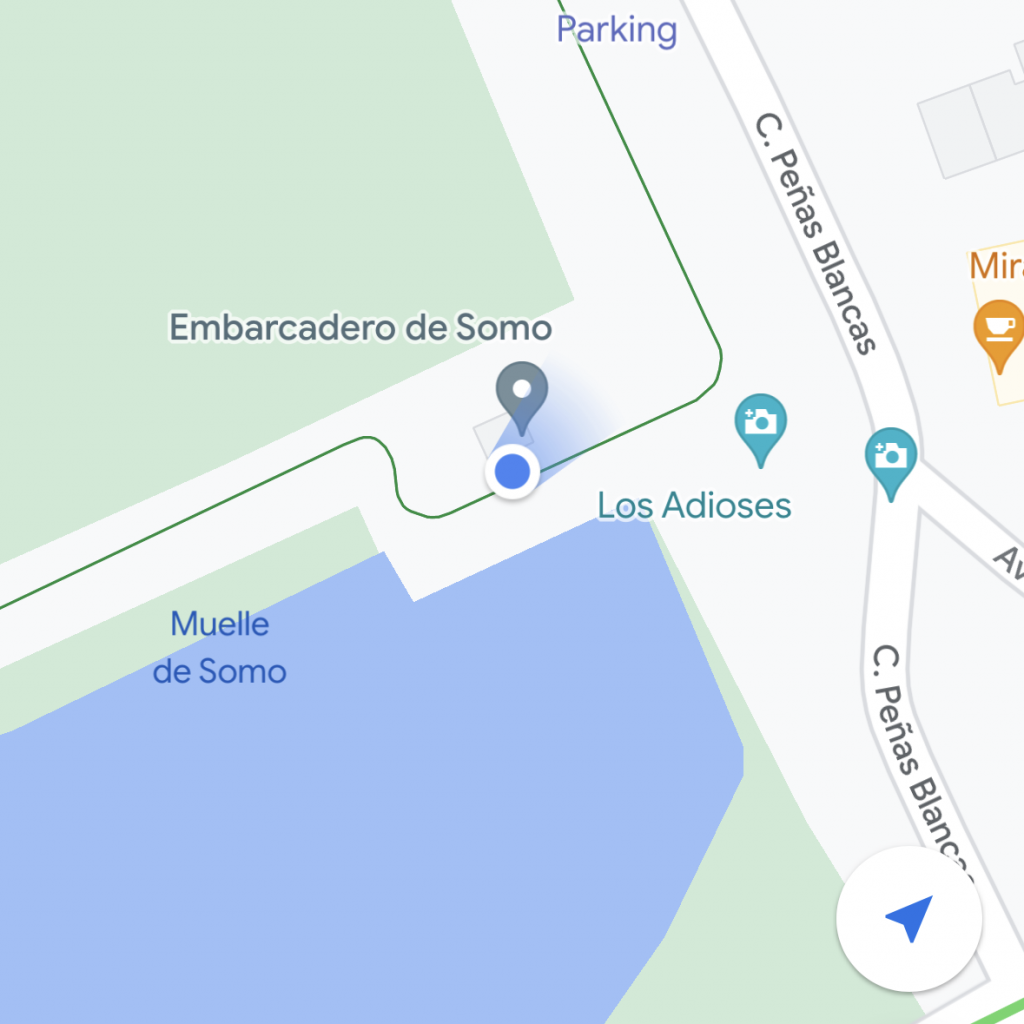Select the Los Adioses camera pin

760,426
